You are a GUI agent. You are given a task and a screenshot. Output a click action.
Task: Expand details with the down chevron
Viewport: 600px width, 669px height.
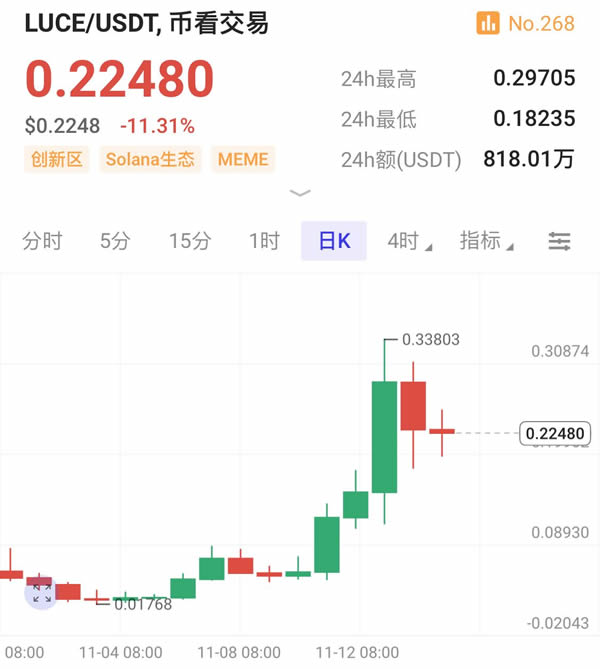pos(300,192)
